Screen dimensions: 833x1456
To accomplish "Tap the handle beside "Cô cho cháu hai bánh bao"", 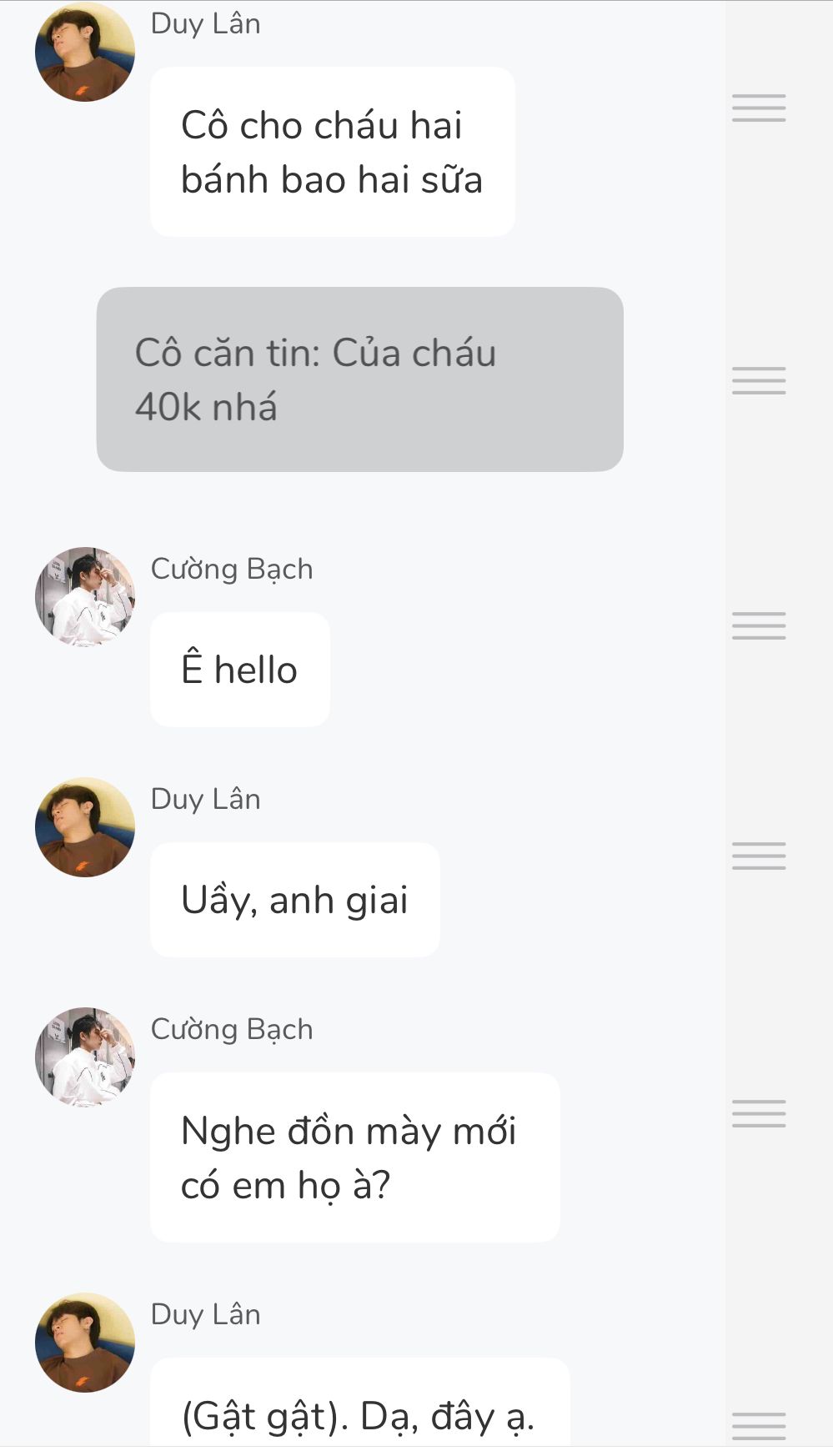I will 759,108.
